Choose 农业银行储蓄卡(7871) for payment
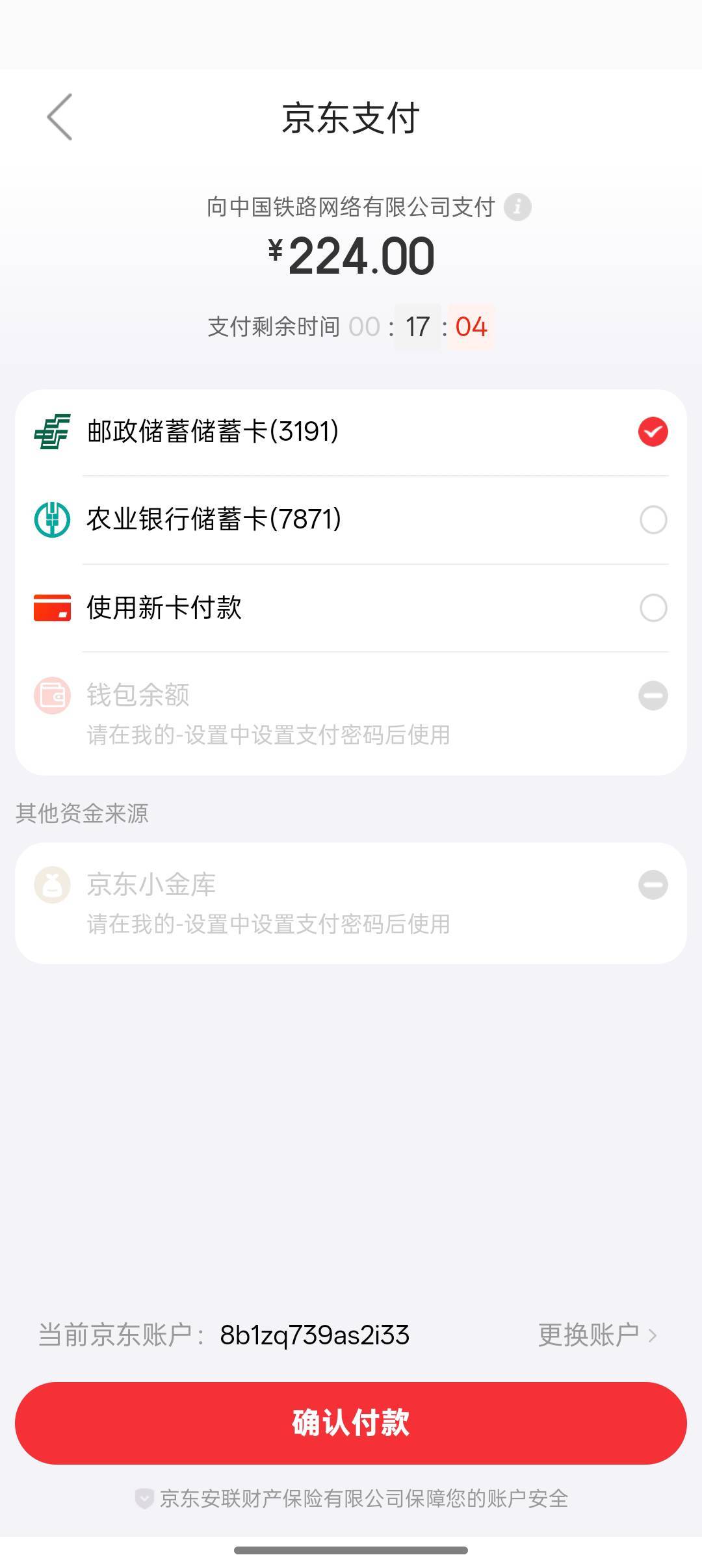The height and width of the screenshot is (1568, 702). pyautogui.click(x=351, y=519)
